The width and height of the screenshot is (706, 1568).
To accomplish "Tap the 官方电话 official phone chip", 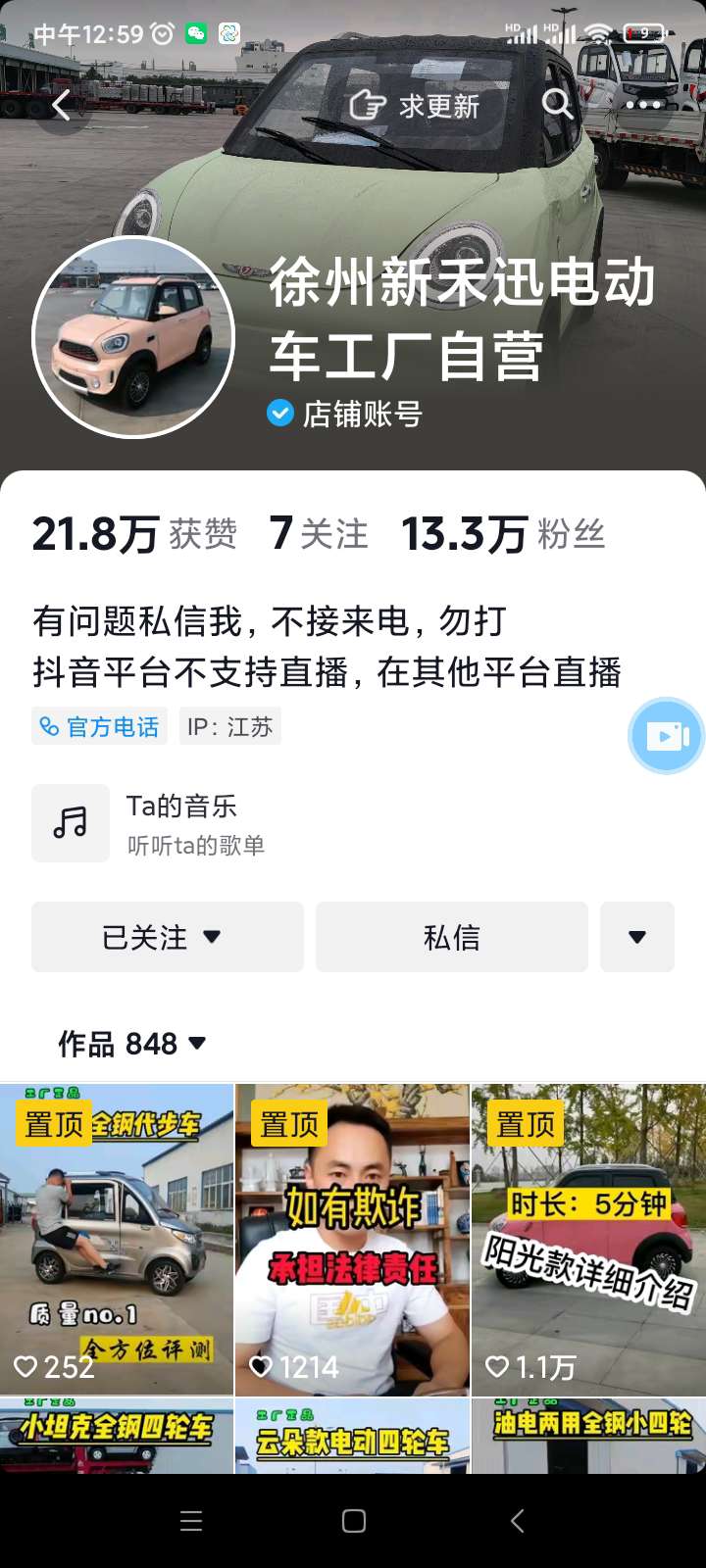I will (x=99, y=726).
